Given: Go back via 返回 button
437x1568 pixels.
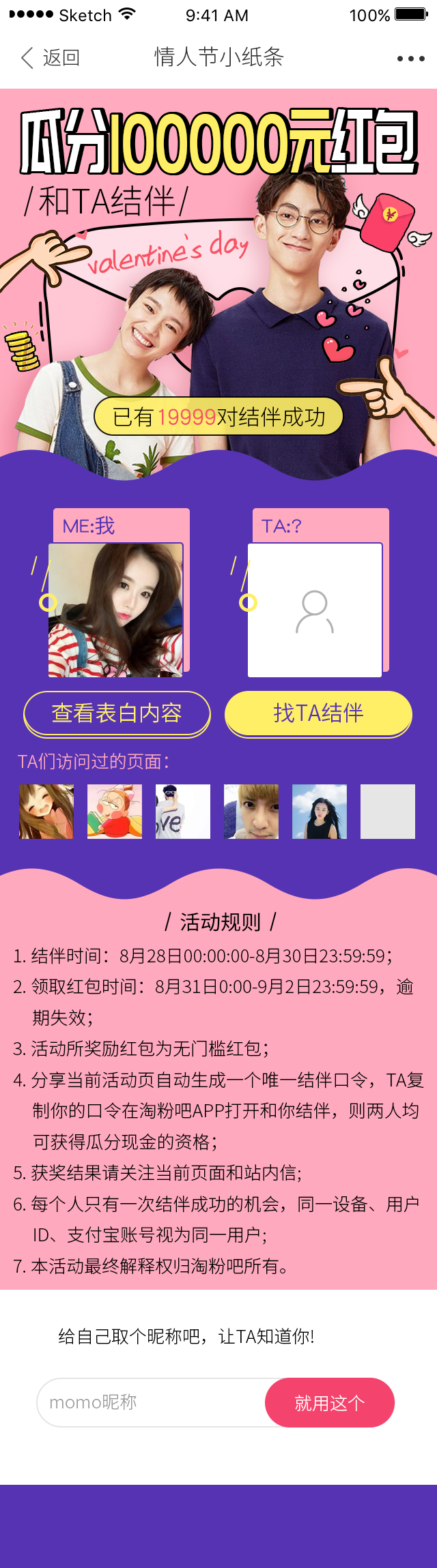Looking at the screenshot, I should point(51,58).
